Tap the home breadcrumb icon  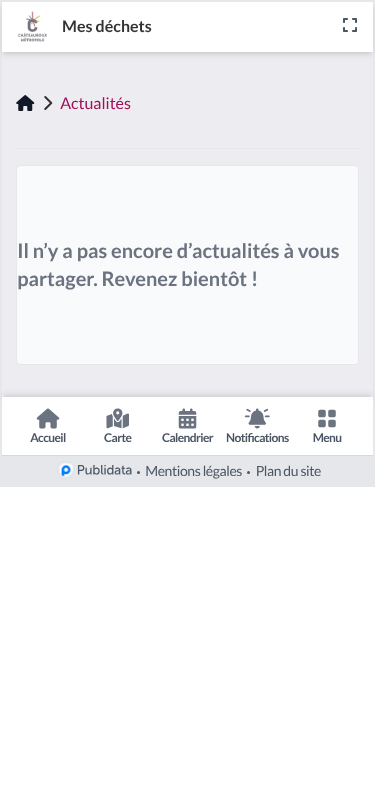pyautogui.click(x=25, y=104)
